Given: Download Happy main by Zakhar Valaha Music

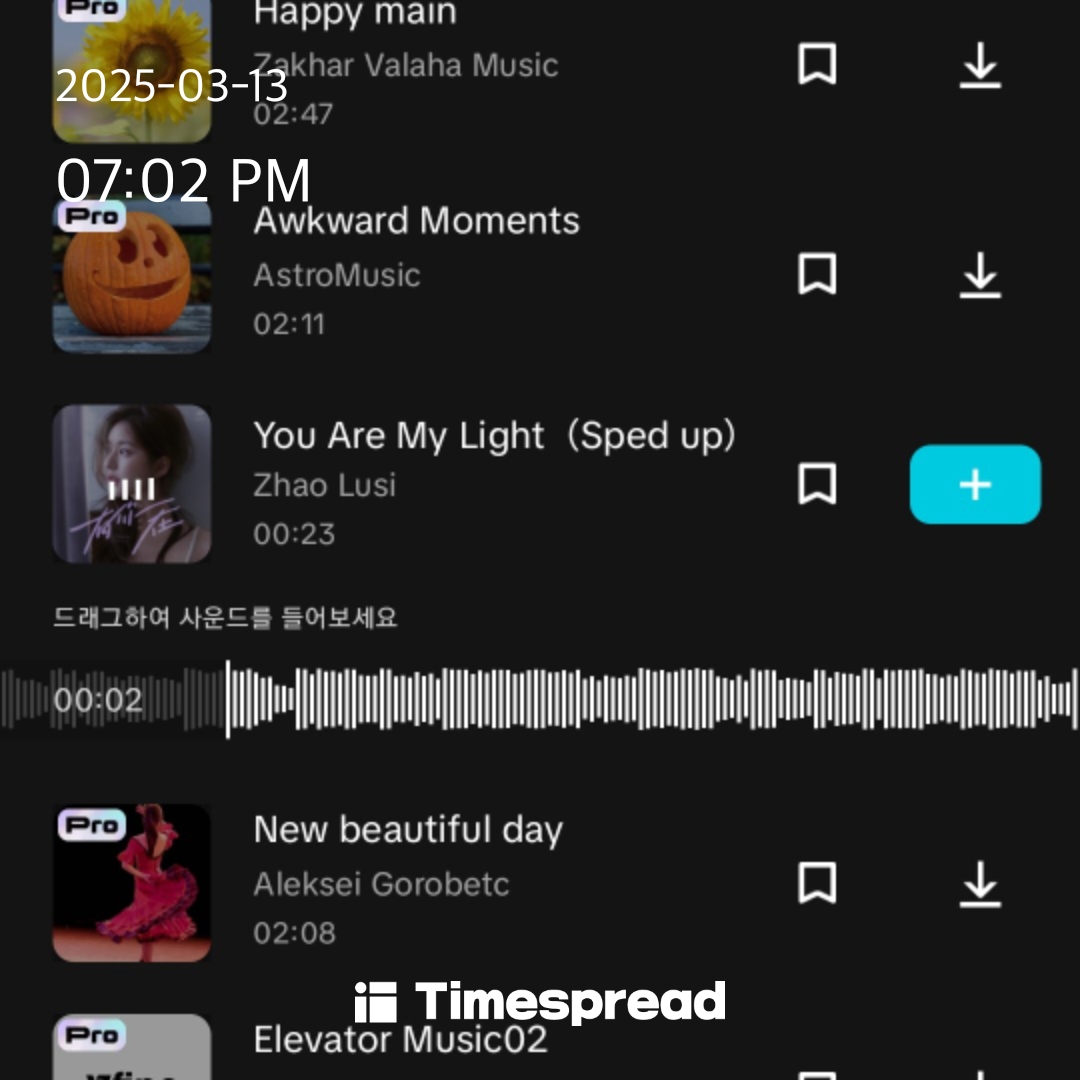Looking at the screenshot, I should (979, 65).
